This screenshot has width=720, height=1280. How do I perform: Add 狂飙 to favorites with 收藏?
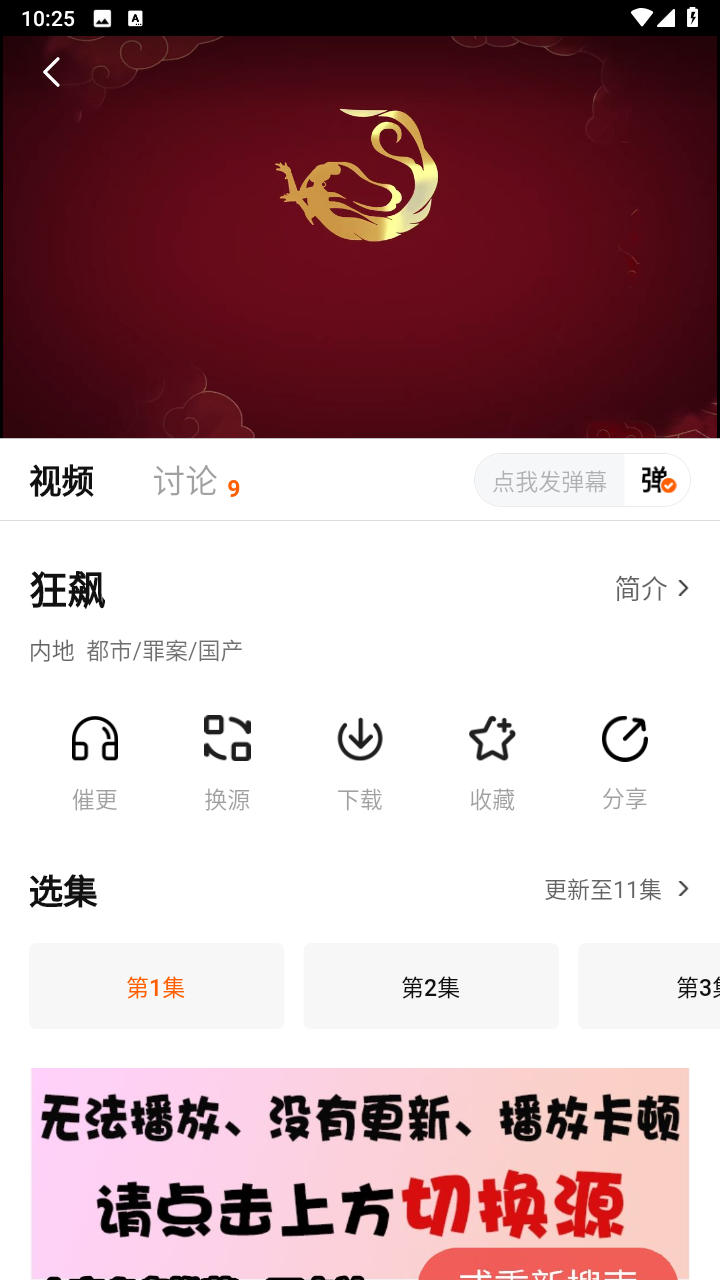(x=492, y=763)
